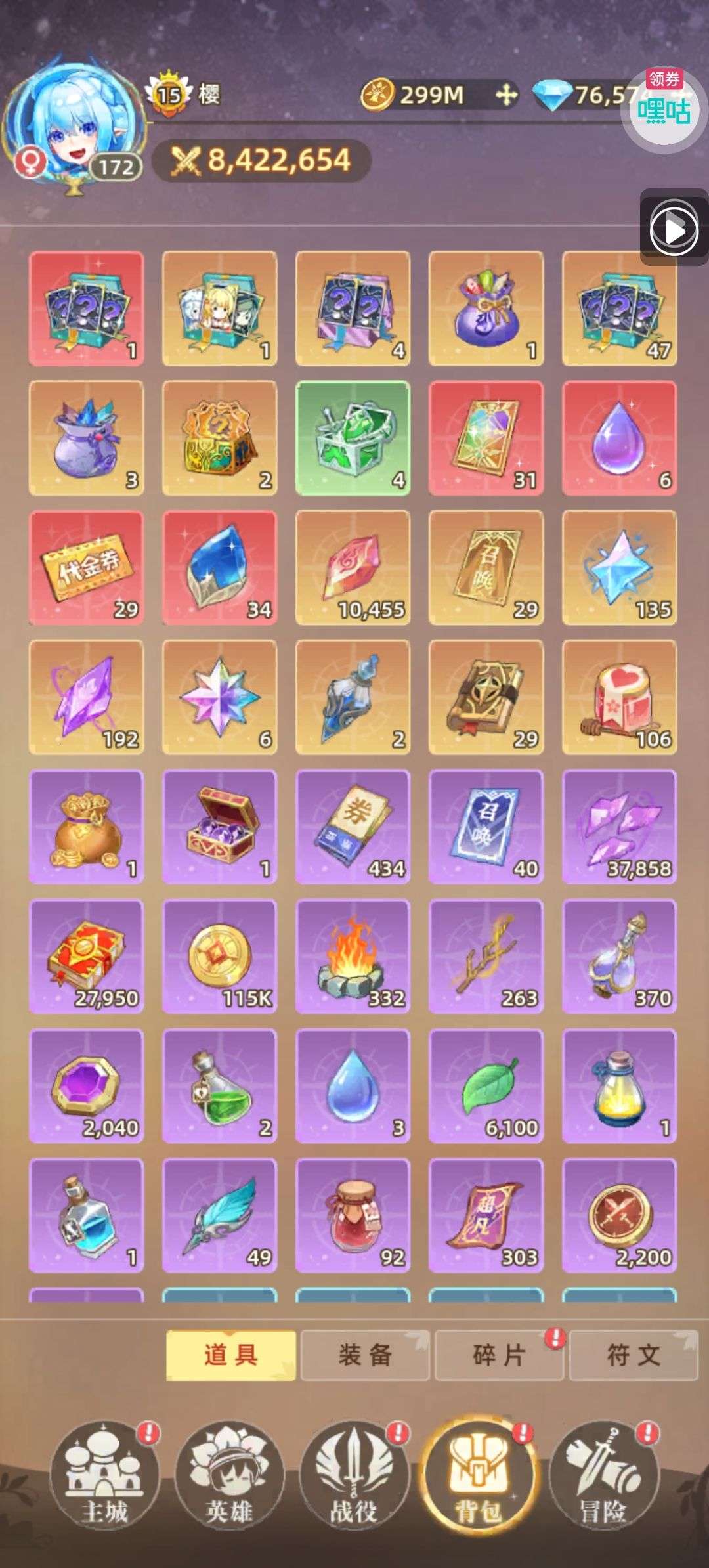
Task: Select the gold 召唤 scroll with 29
Action: click(x=486, y=568)
